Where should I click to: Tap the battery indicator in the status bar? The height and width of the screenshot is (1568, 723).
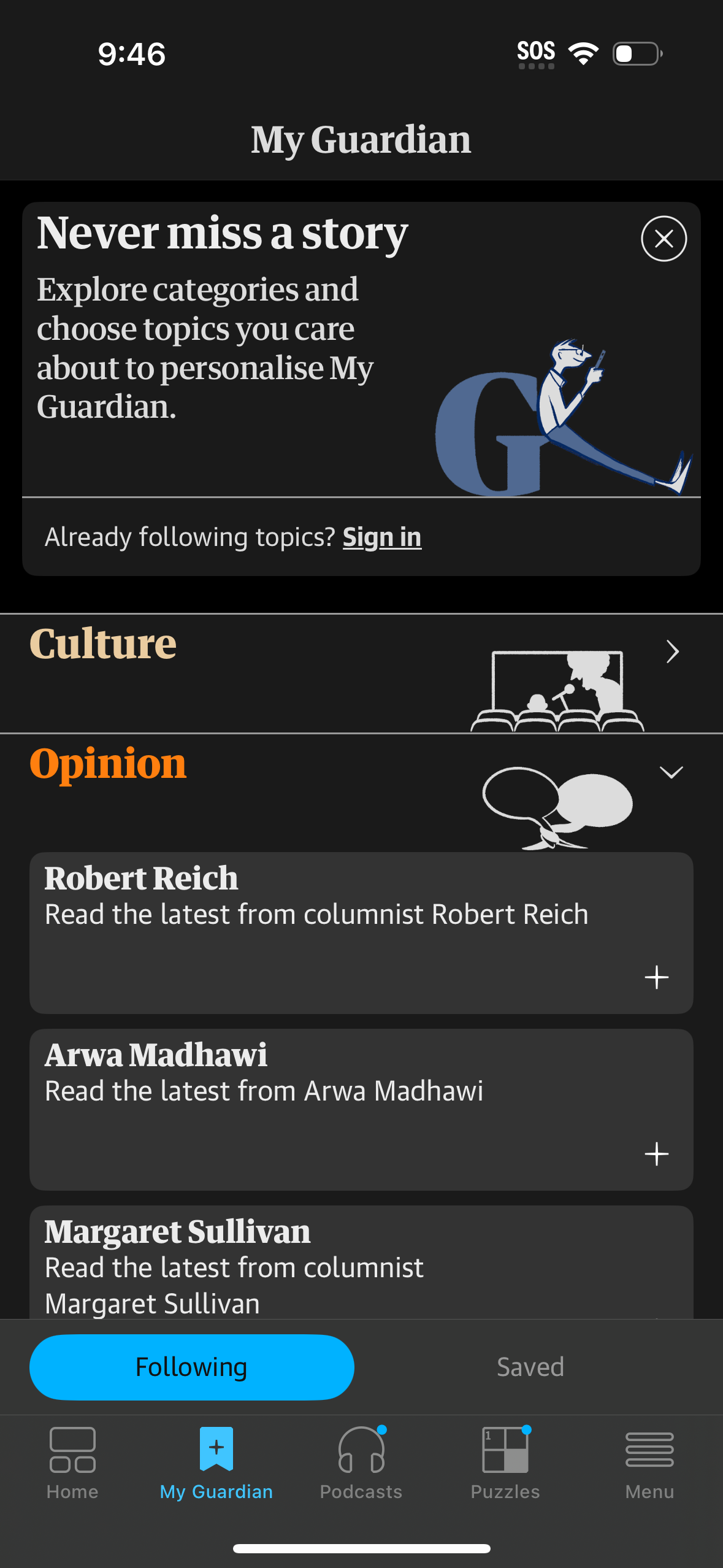635,54
